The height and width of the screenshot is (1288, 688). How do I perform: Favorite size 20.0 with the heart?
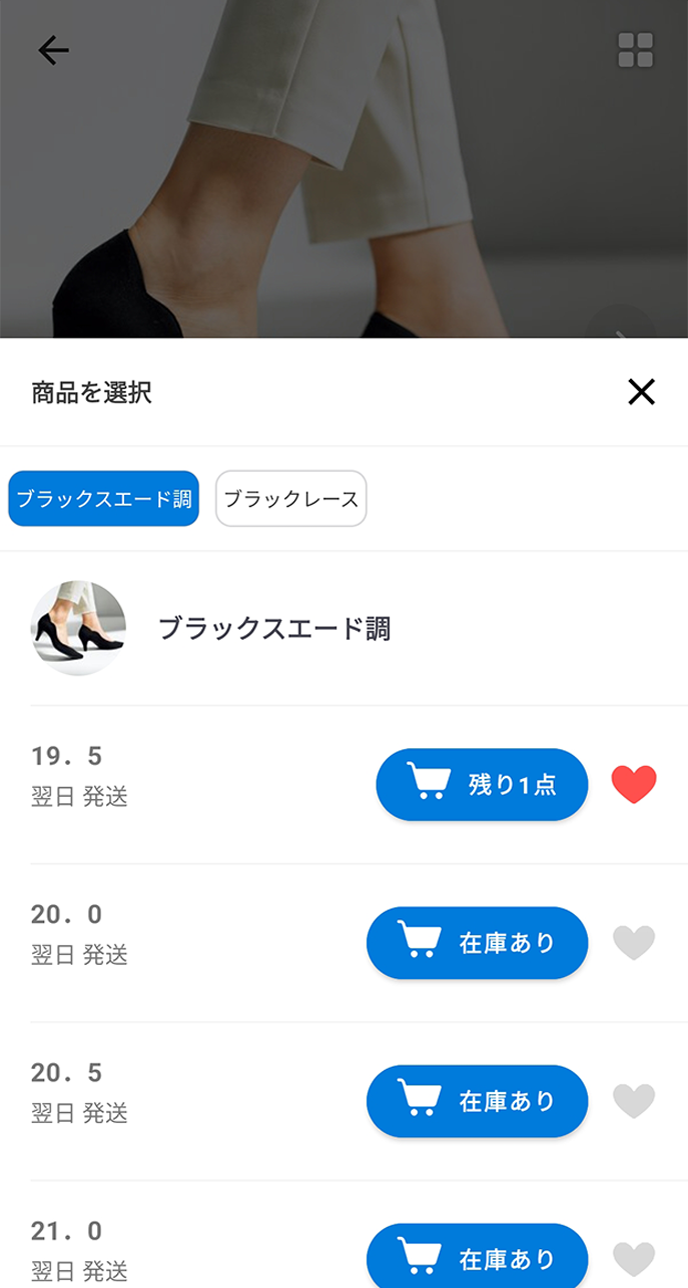634,943
